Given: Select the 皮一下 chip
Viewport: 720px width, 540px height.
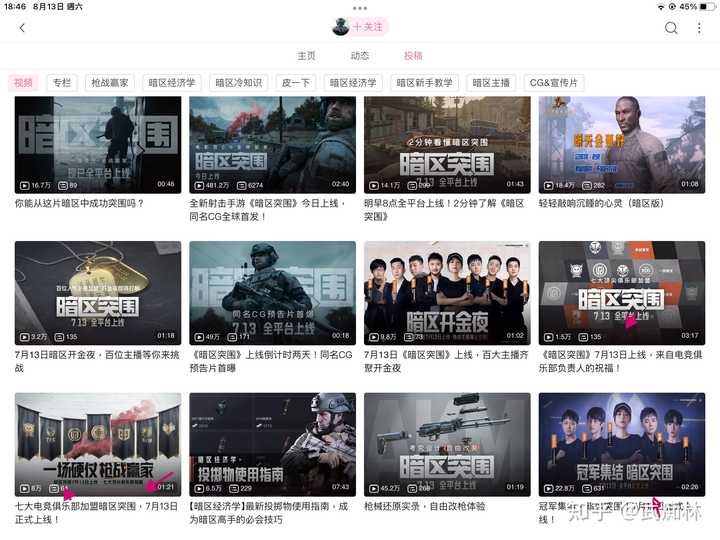Looking at the screenshot, I should coord(296,83).
